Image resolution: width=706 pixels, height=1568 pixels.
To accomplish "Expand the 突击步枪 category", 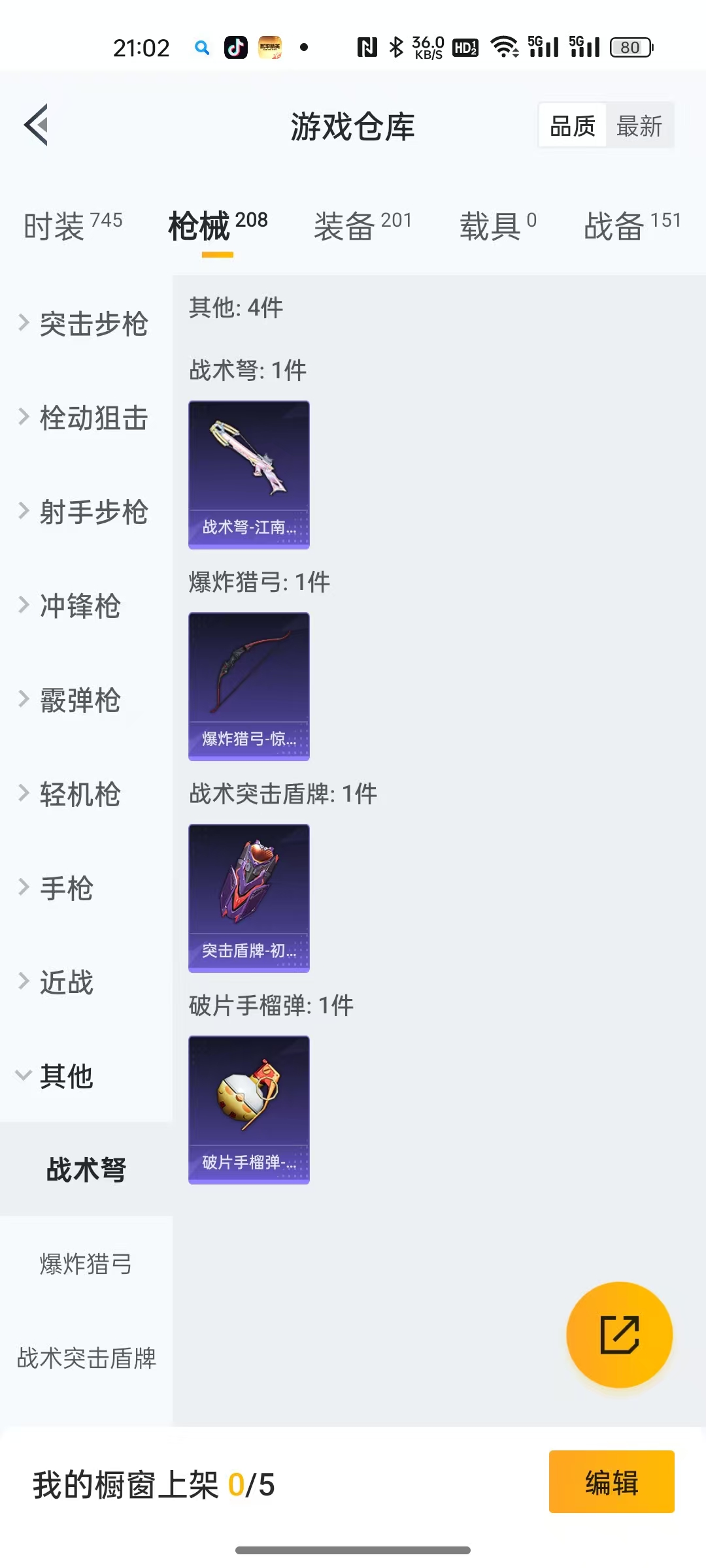I will (x=85, y=324).
